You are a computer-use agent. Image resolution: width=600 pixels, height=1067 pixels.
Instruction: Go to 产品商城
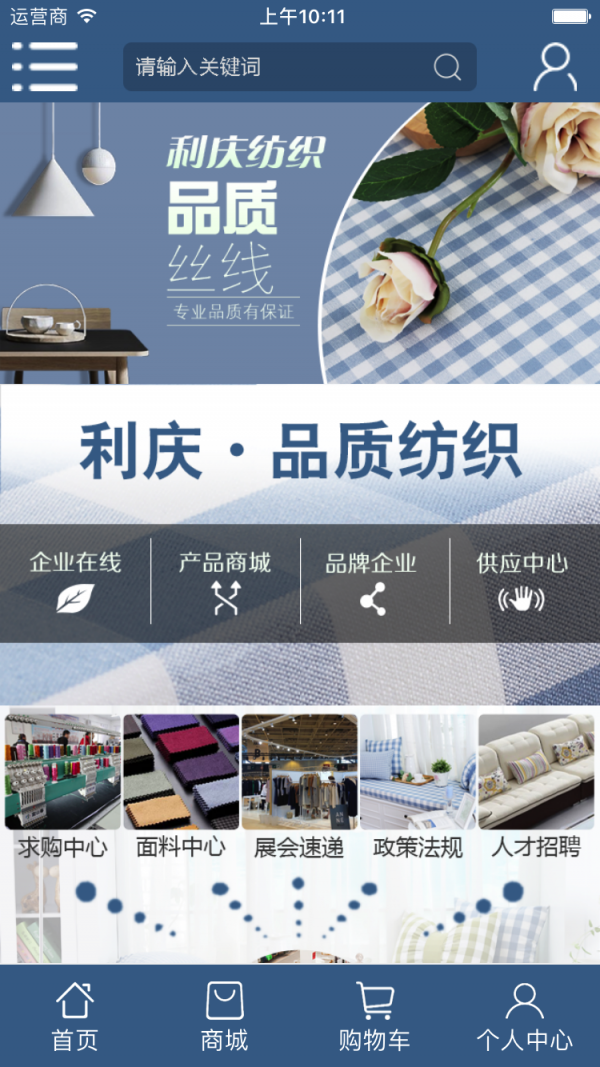click(x=225, y=581)
